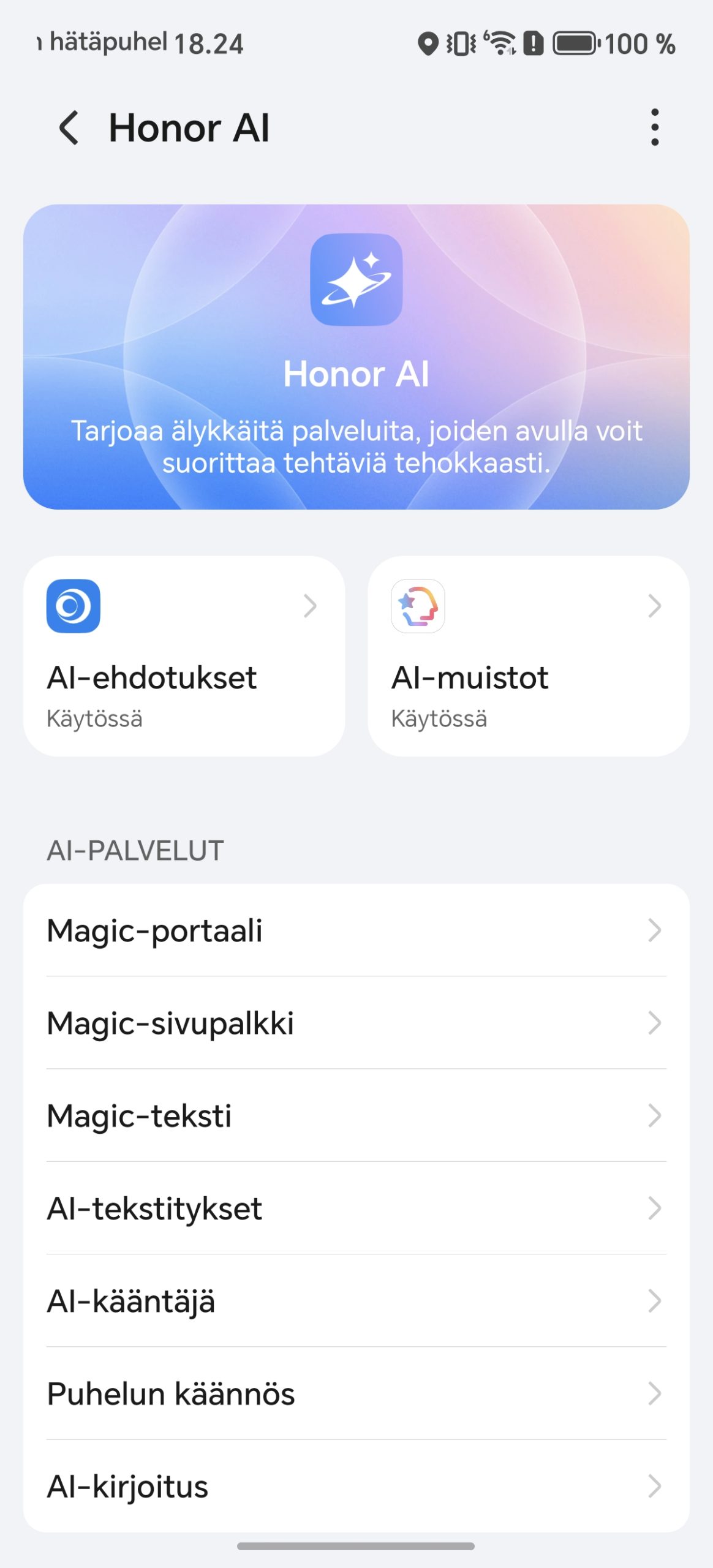Go back from Honor AI settings

69,128
